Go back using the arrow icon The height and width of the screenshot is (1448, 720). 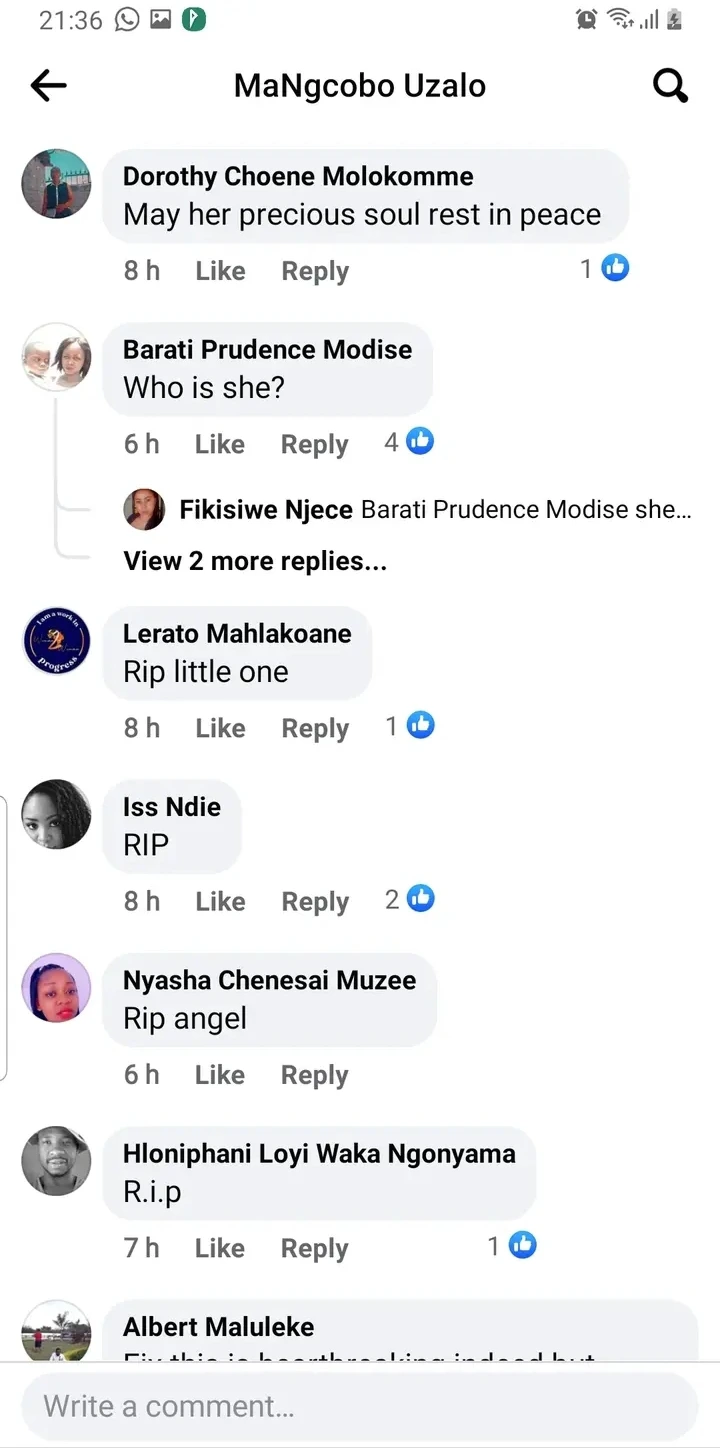[48, 86]
